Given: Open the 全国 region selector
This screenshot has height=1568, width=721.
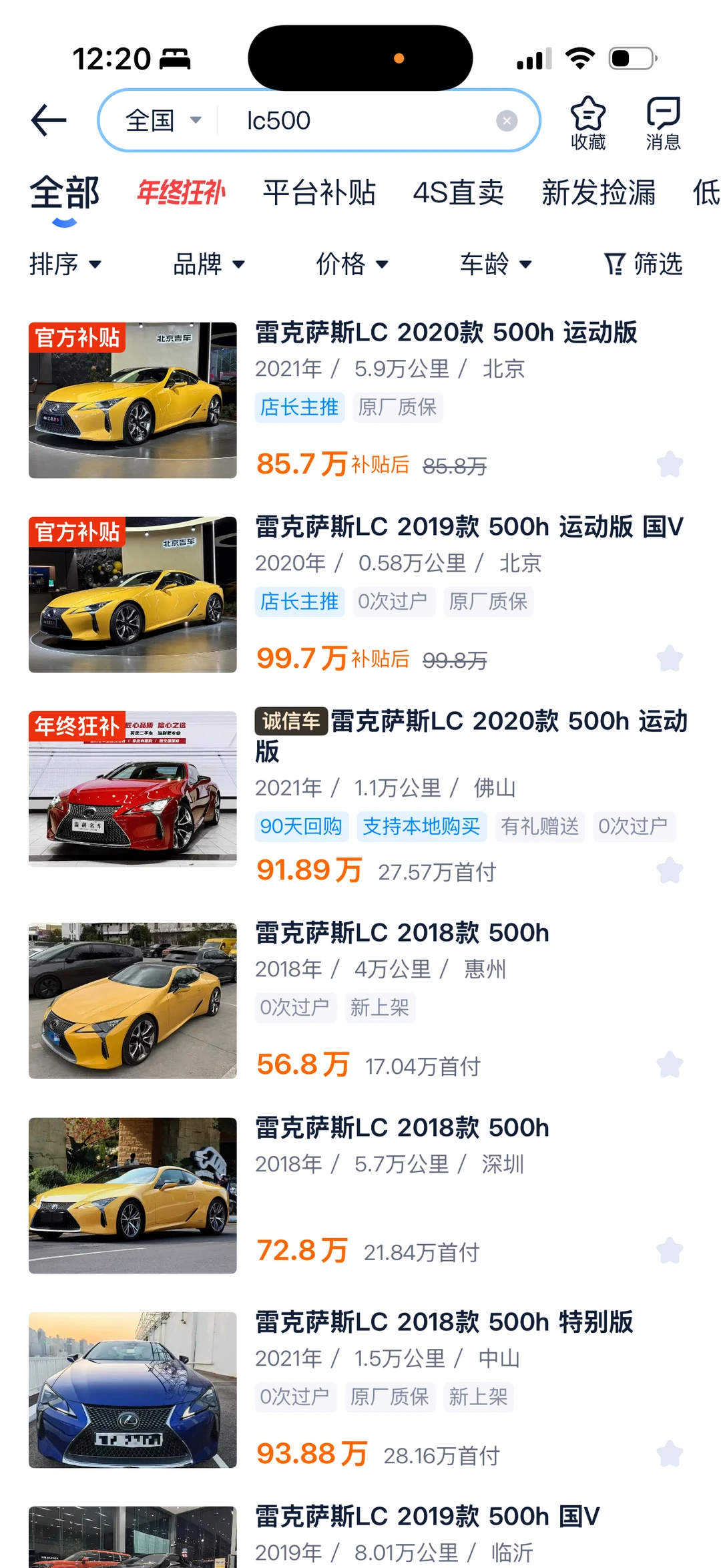Looking at the screenshot, I should pos(163,121).
